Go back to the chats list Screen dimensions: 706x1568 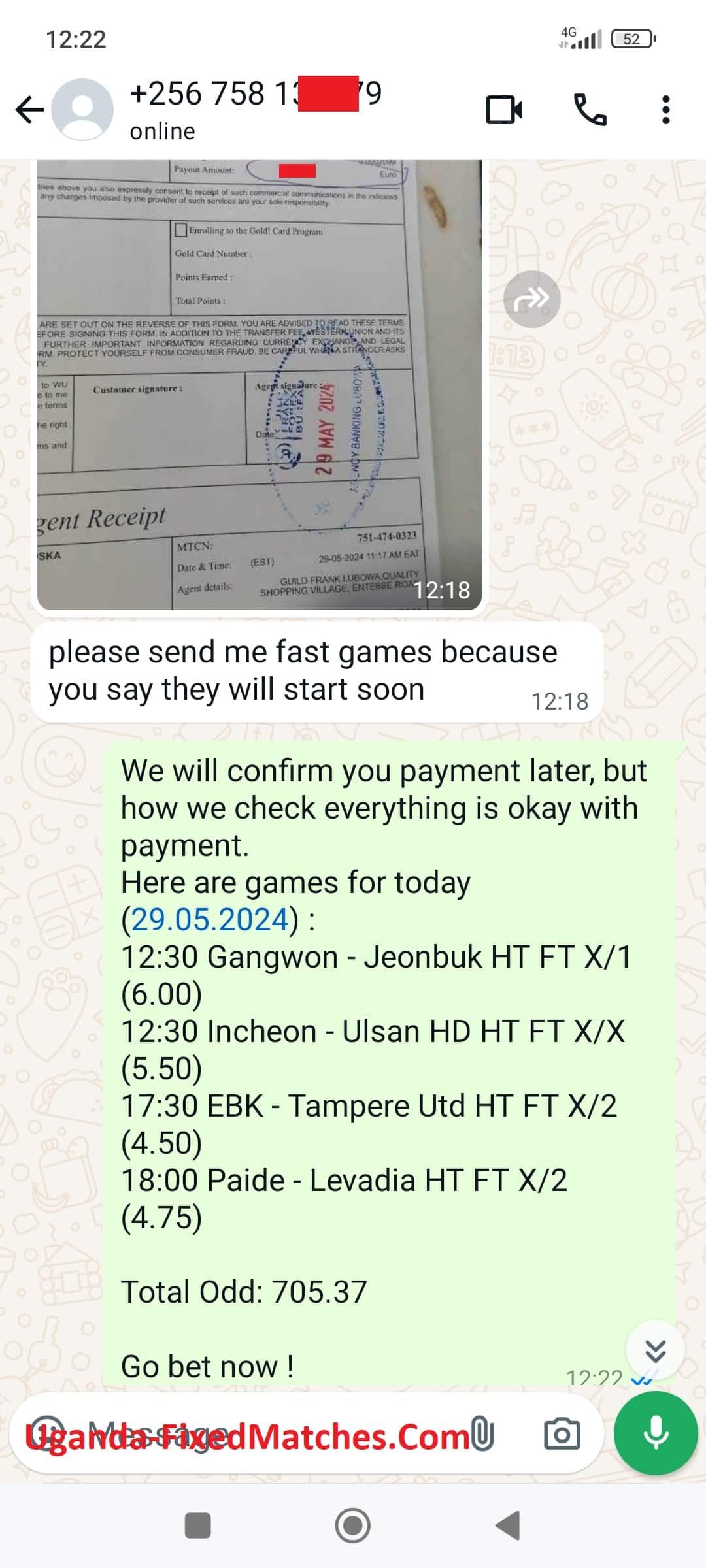coord(29,110)
